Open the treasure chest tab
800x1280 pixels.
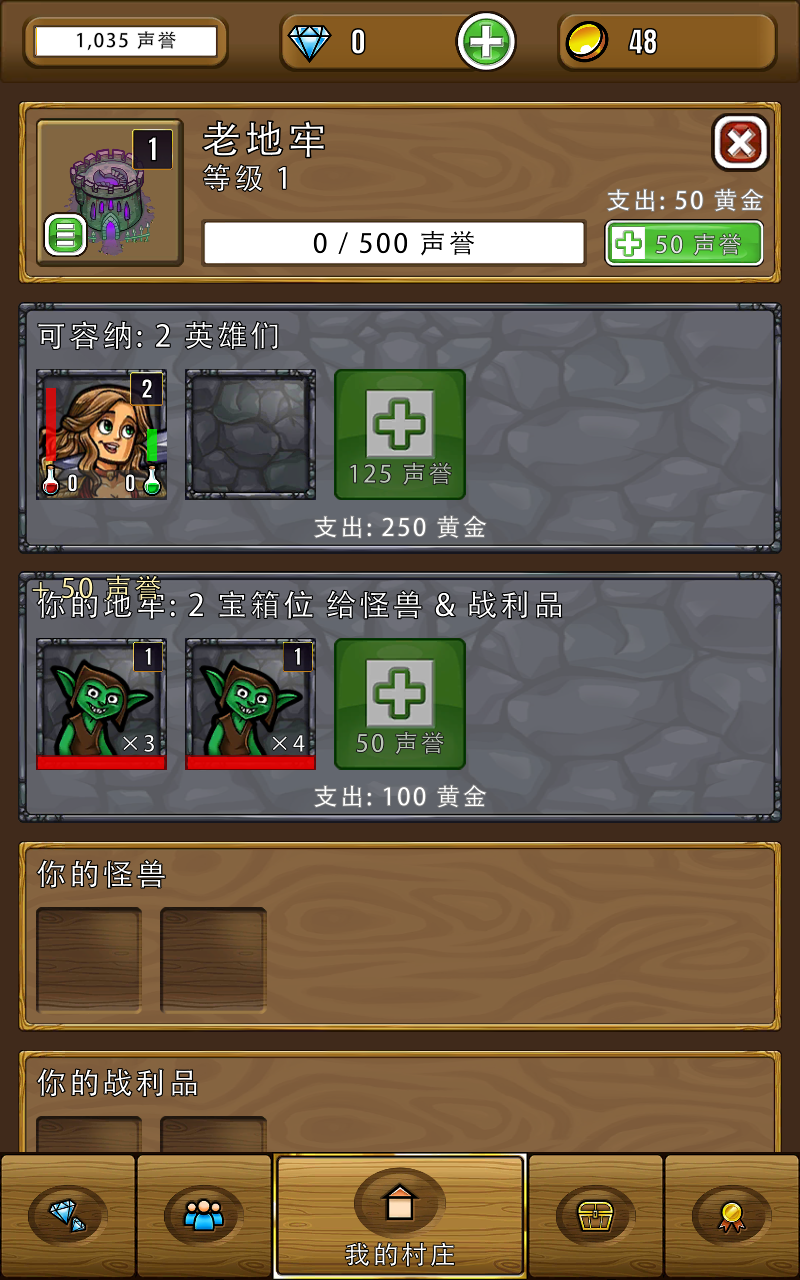pyautogui.click(x=596, y=1215)
